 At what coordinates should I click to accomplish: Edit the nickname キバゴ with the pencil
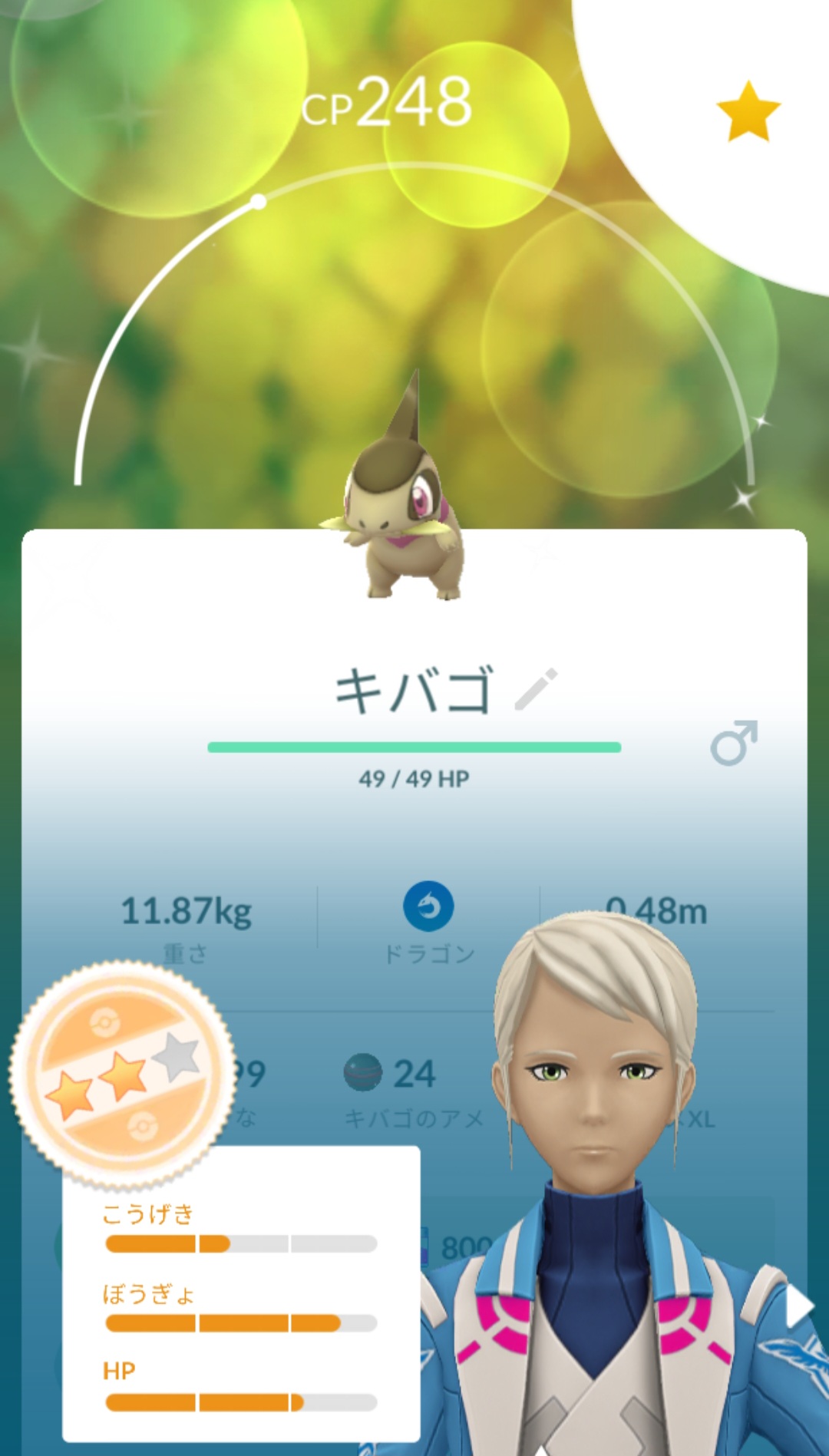pos(536,688)
